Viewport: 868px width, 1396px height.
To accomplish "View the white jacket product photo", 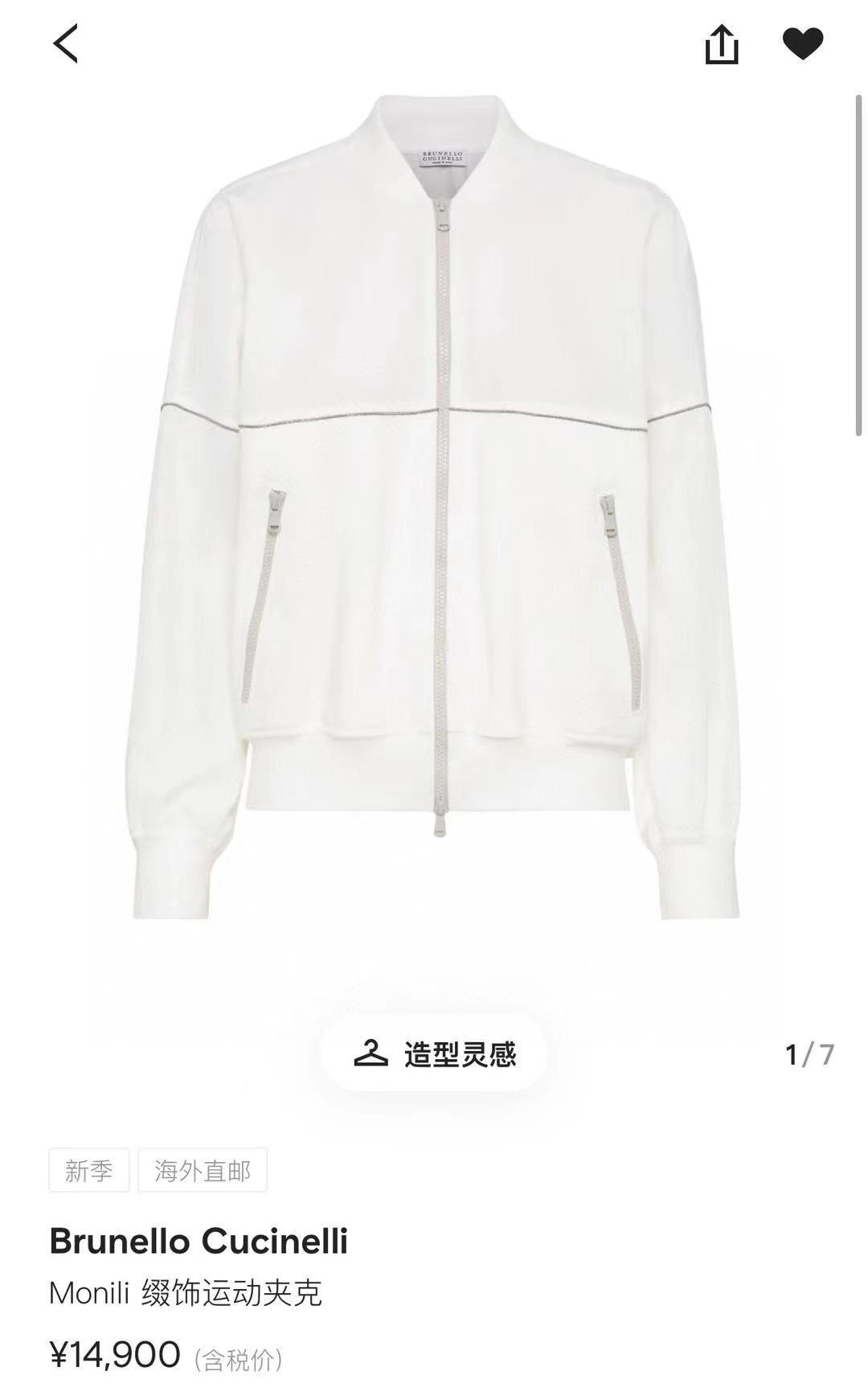I will pyautogui.click(x=435, y=507).
